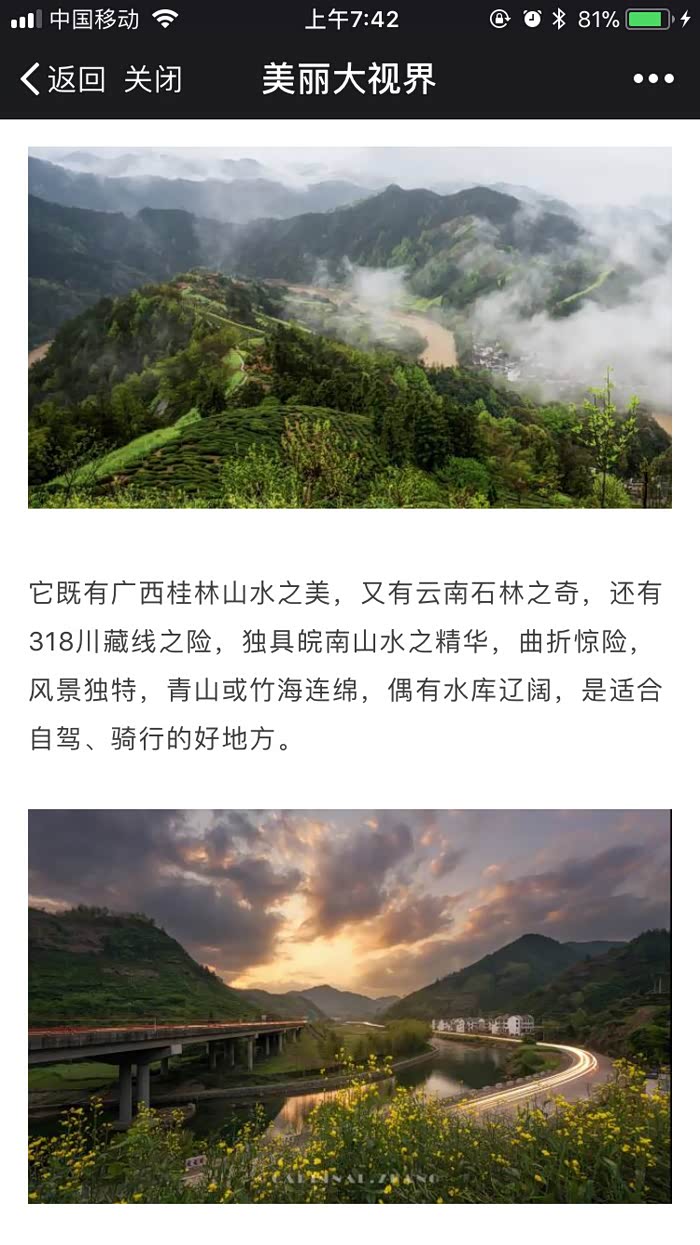Open the three-dot overflow menu

click(653, 79)
